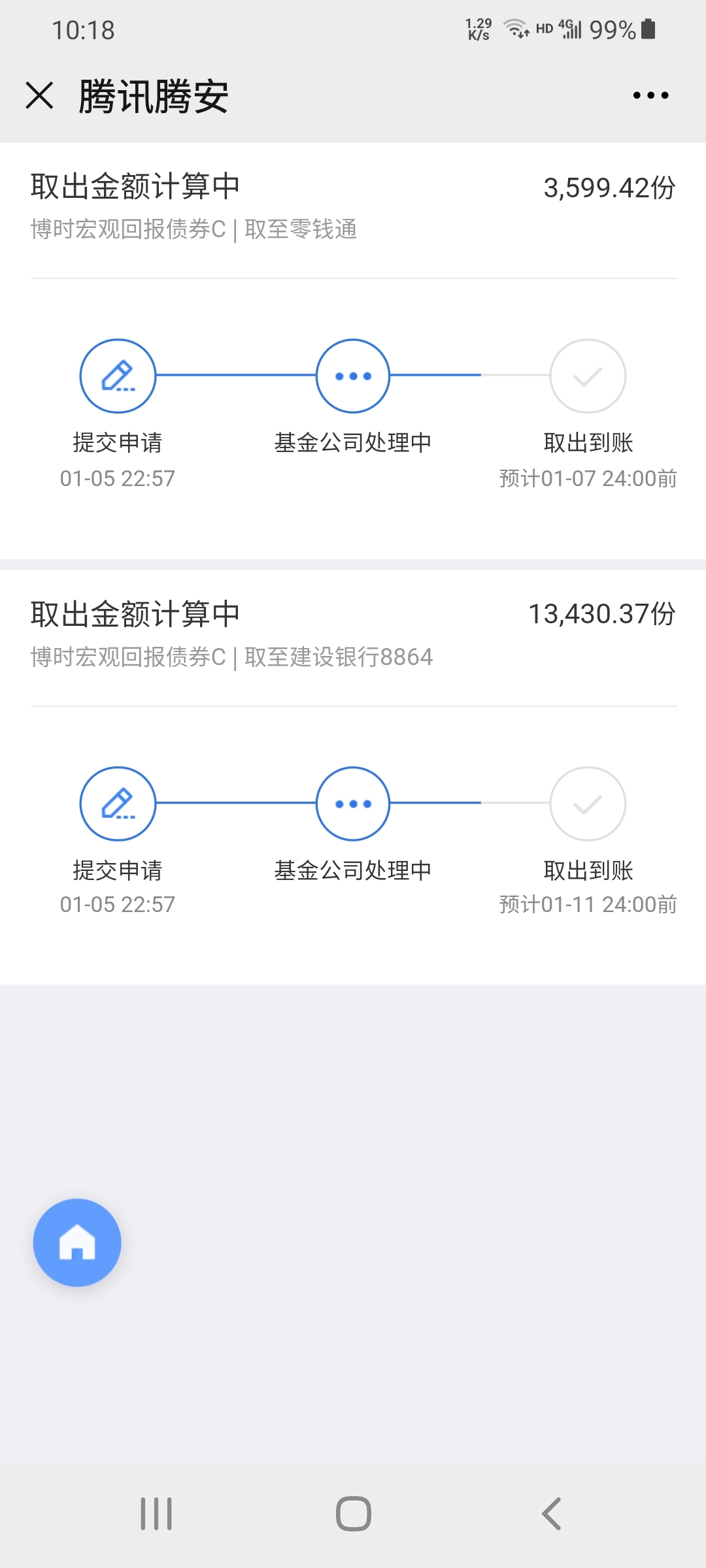Tap the ellipsis processing icon in first withdrawal
The image size is (706, 1568).
tap(353, 376)
